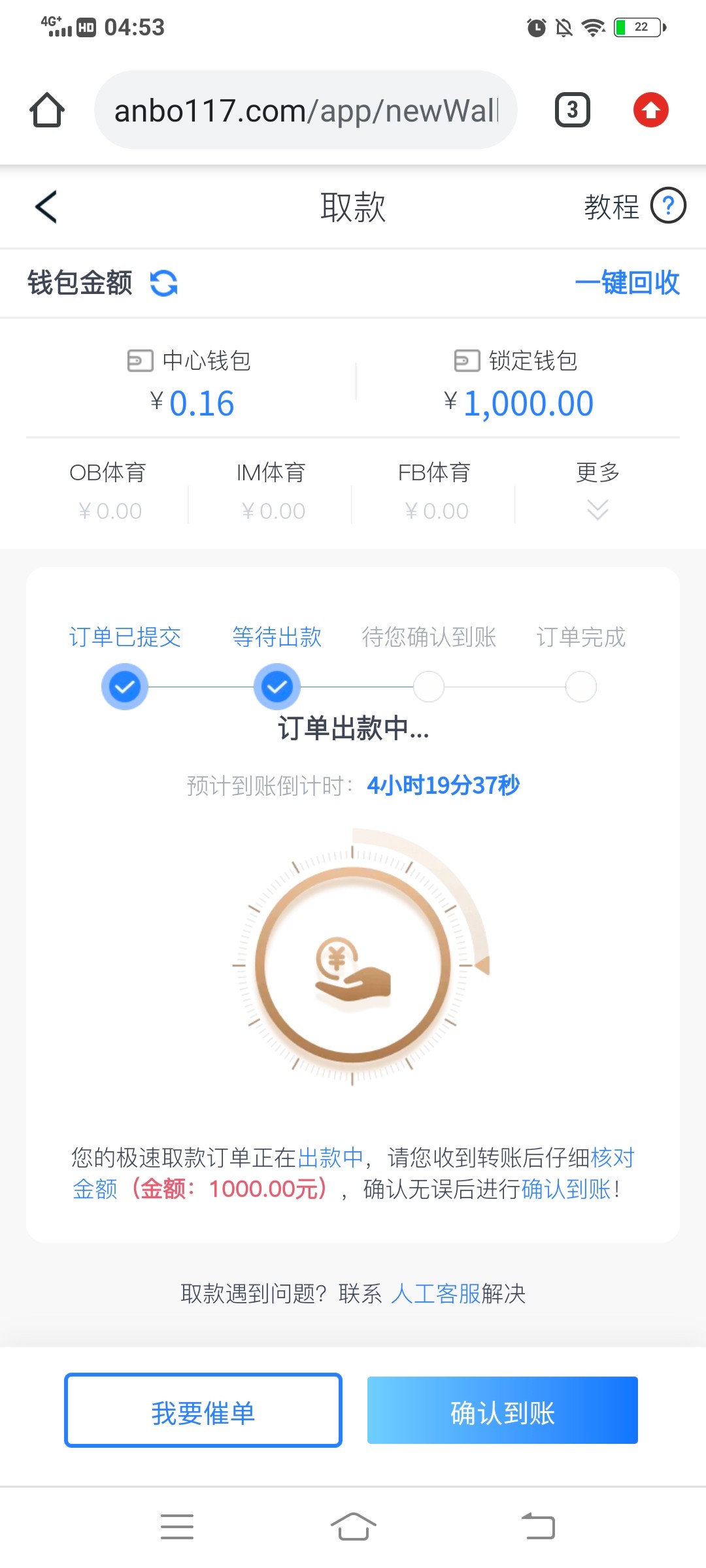Open the bottom browser menu

point(177,1527)
